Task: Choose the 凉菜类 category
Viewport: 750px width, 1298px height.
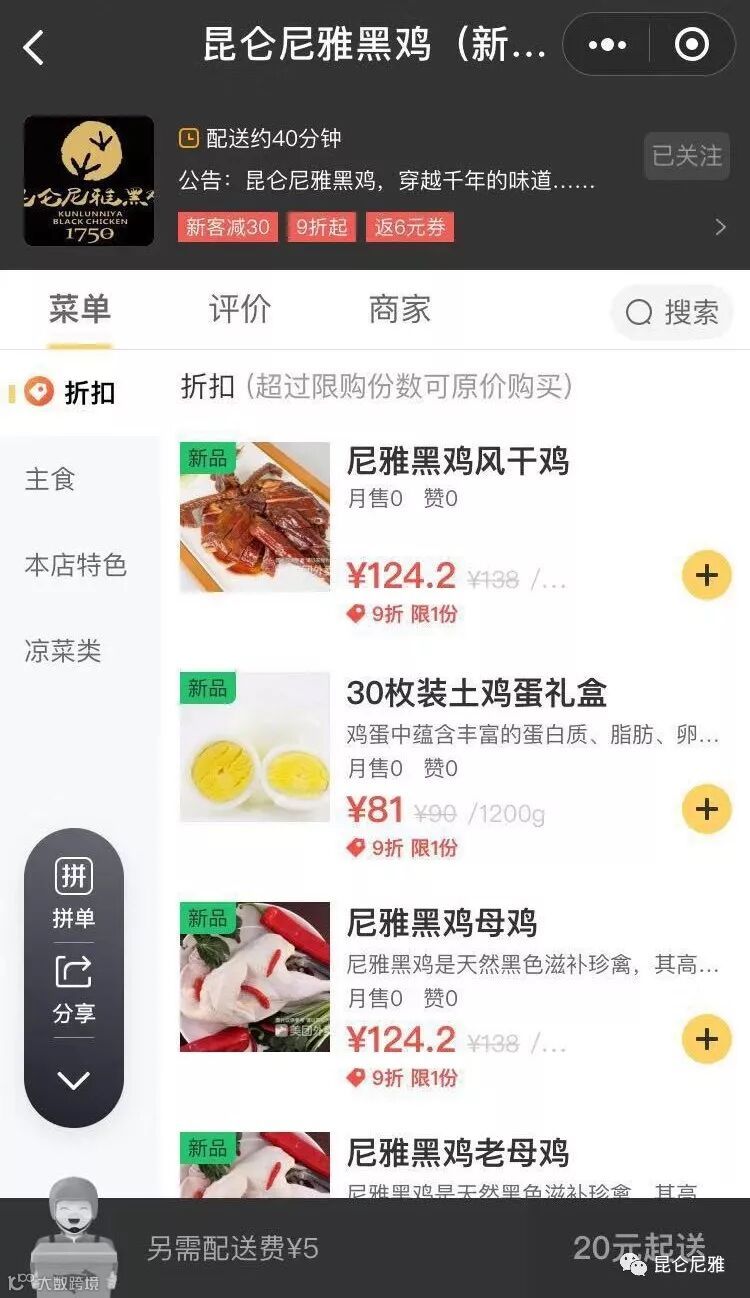Action: (x=63, y=651)
